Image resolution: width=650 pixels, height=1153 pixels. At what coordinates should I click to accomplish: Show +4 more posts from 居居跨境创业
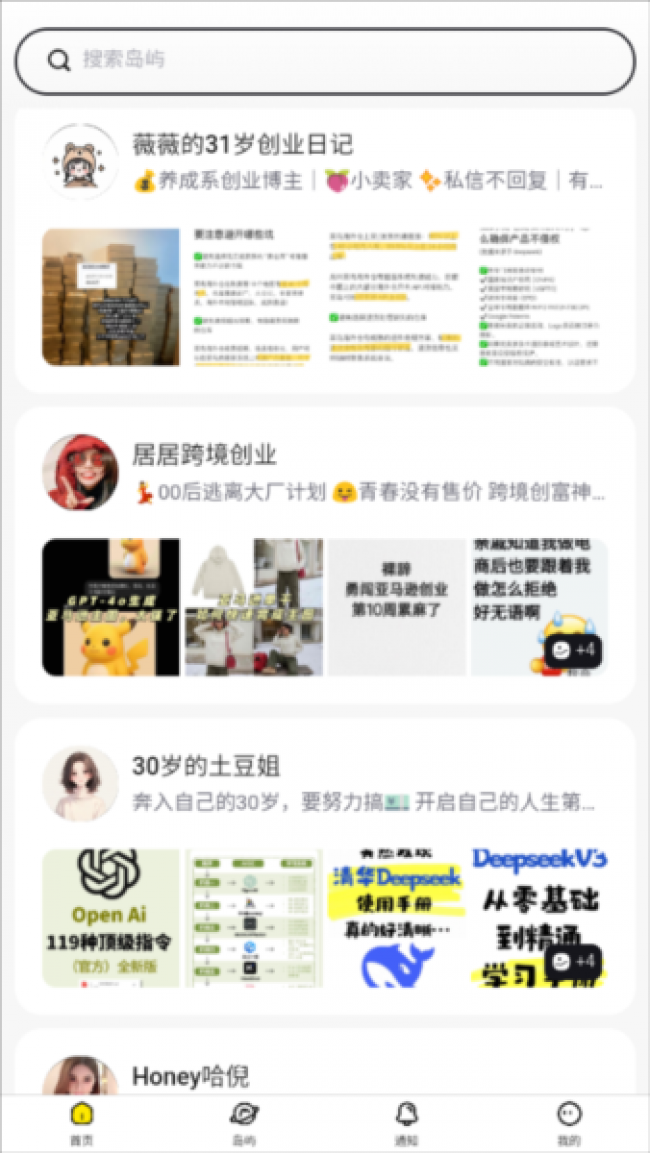[573, 650]
